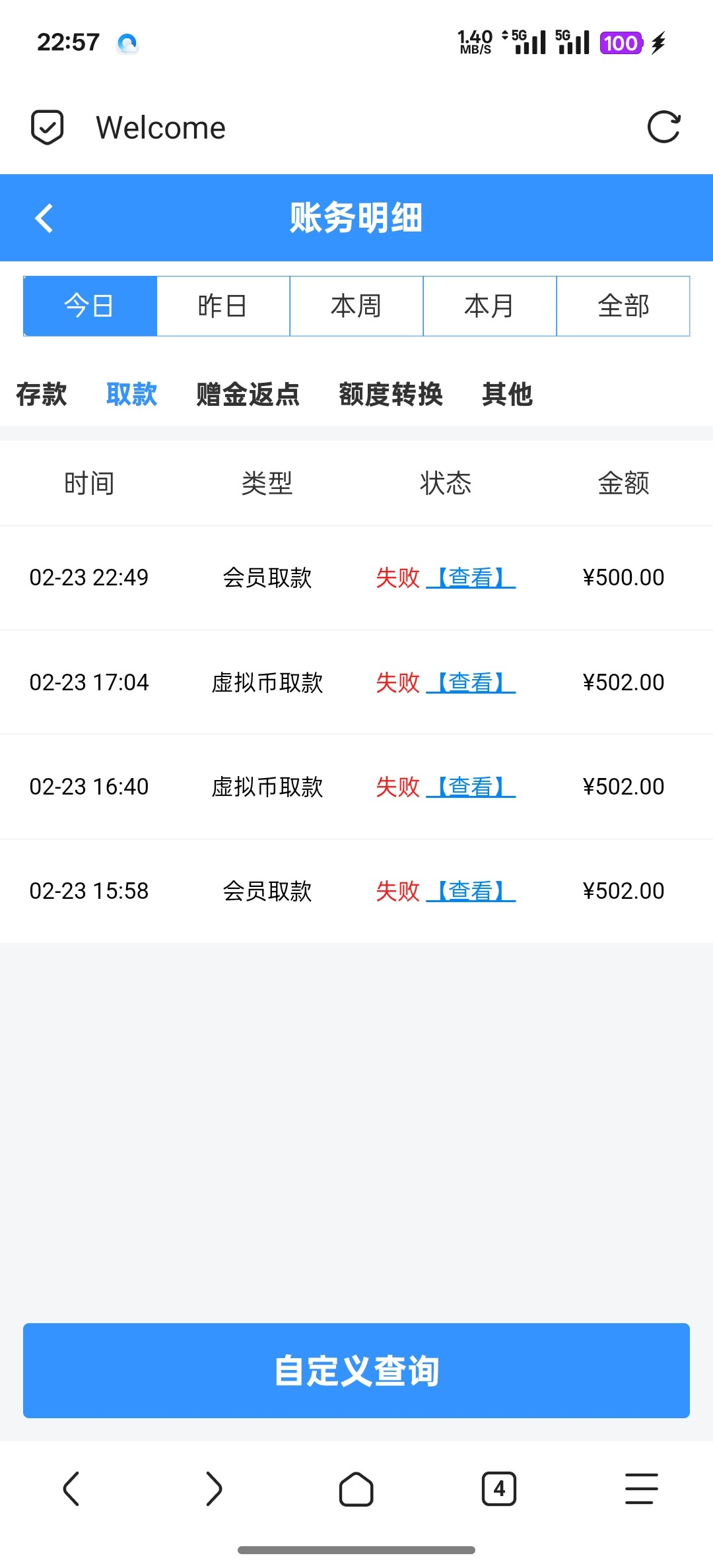
Task: Reload the page with refresh icon
Action: [663, 127]
